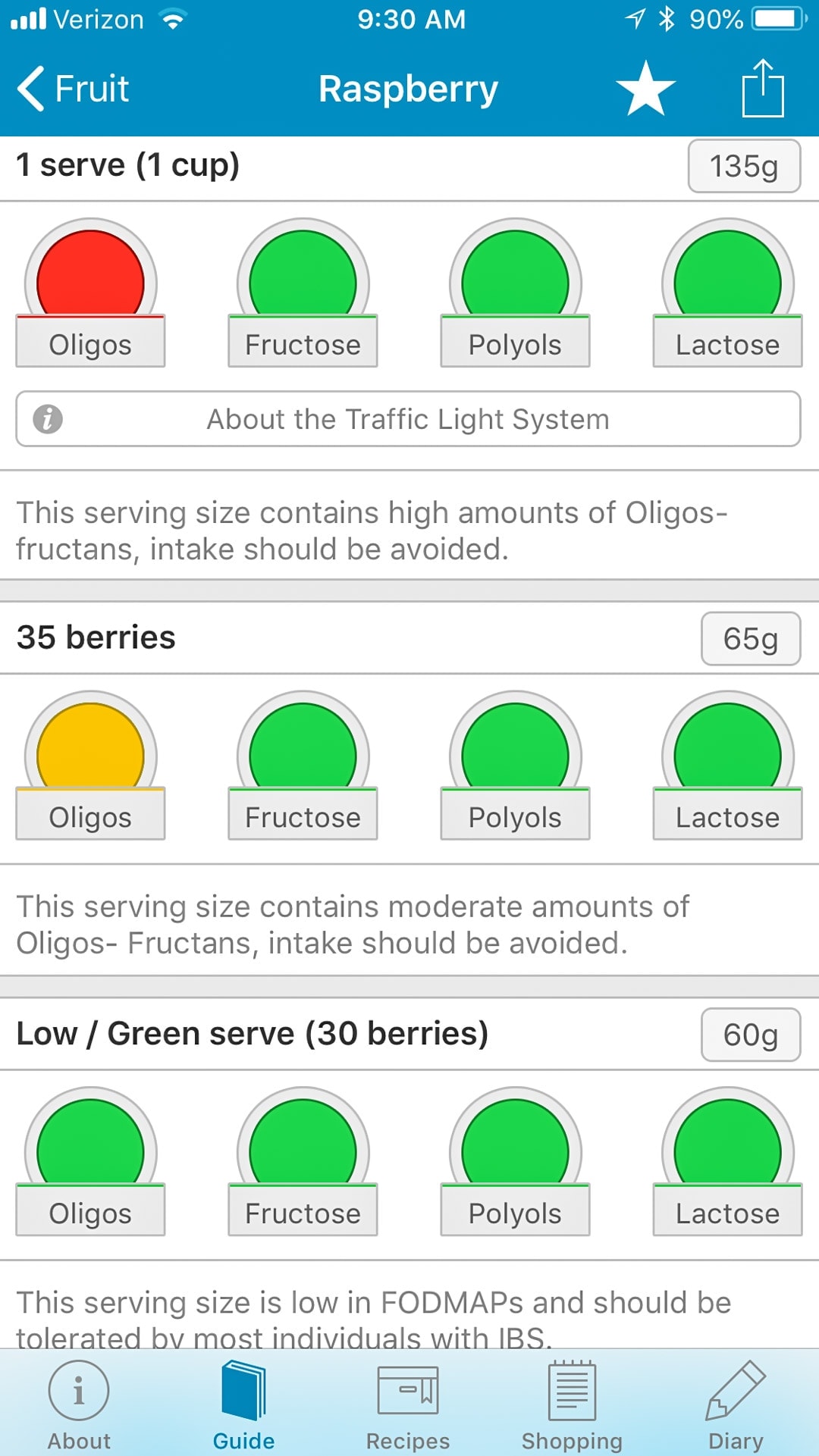Open the Shopping tab

(x=572, y=1404)
